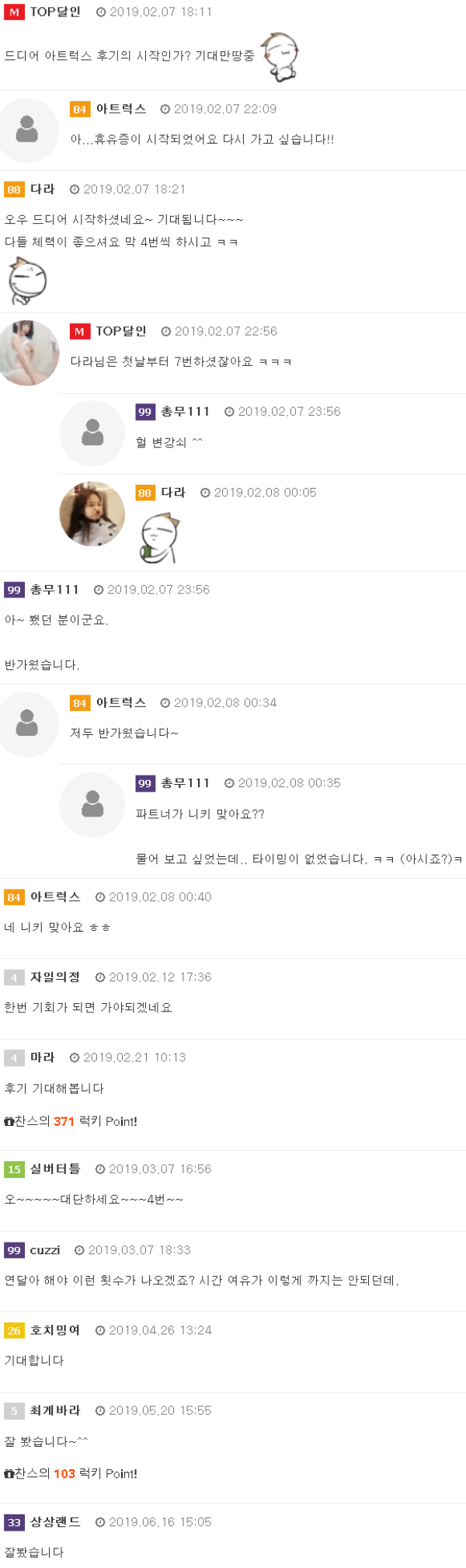Open 호치밍여's member profile
The height and width of the screenshot is (1568, 466).
54,1330
